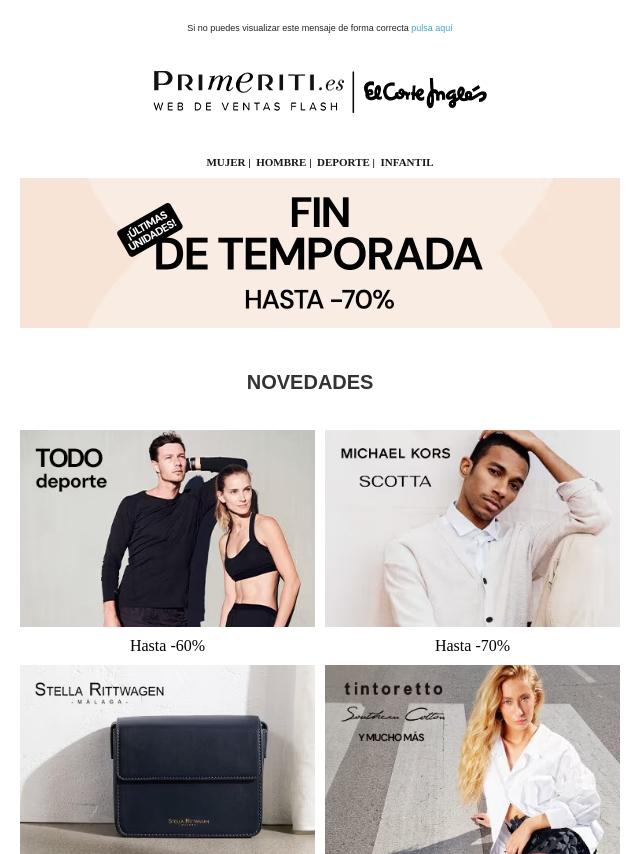
Task: Open the Tintoretto sale tile
Action: [x=472, y=758]
